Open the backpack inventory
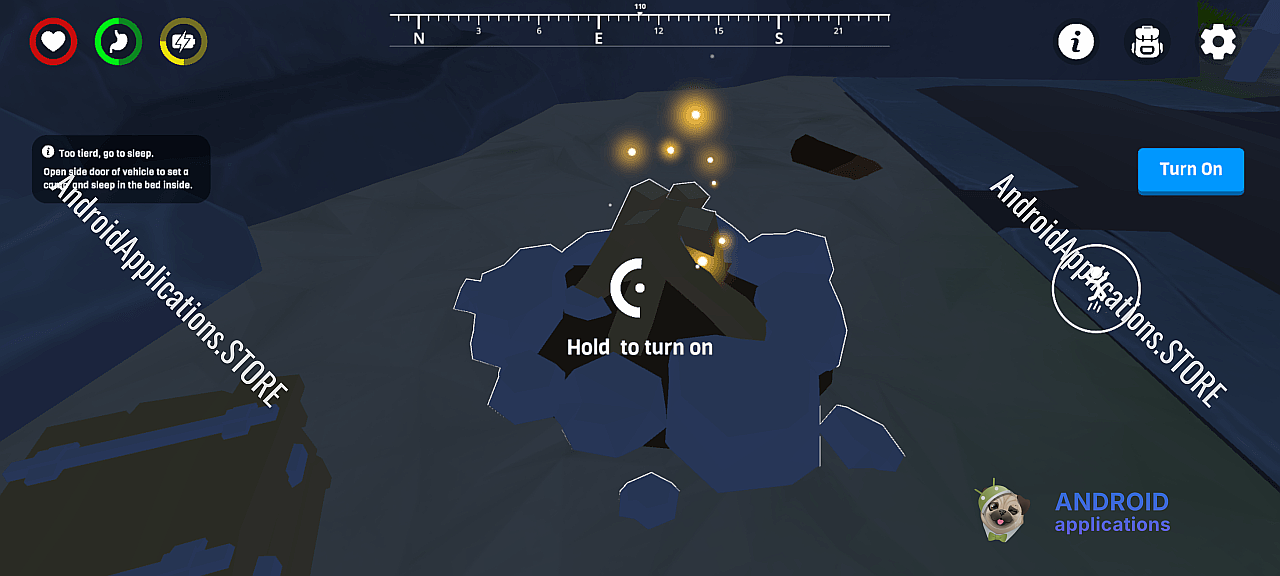 tap(1146, 42)
